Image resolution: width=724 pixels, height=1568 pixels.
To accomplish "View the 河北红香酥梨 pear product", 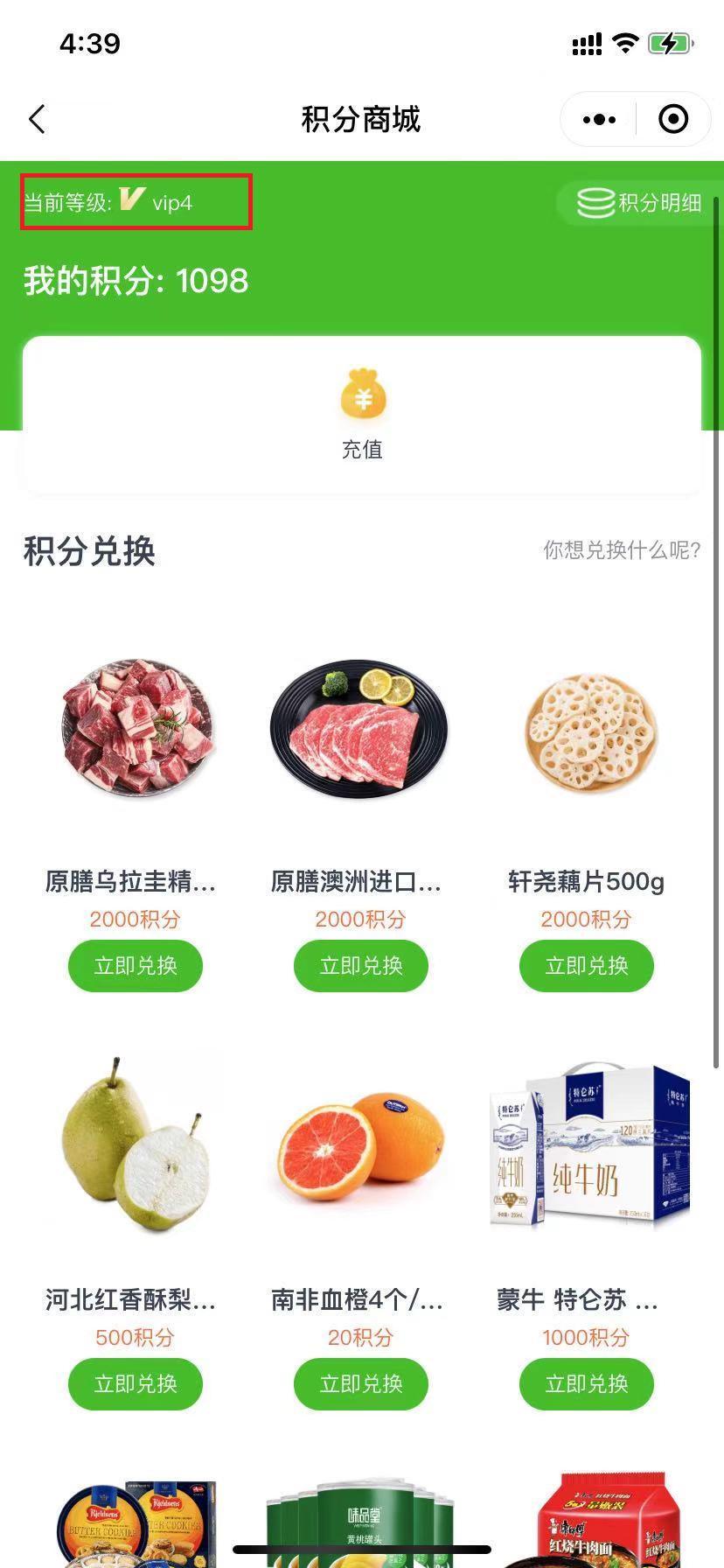I will [136, 1144].
